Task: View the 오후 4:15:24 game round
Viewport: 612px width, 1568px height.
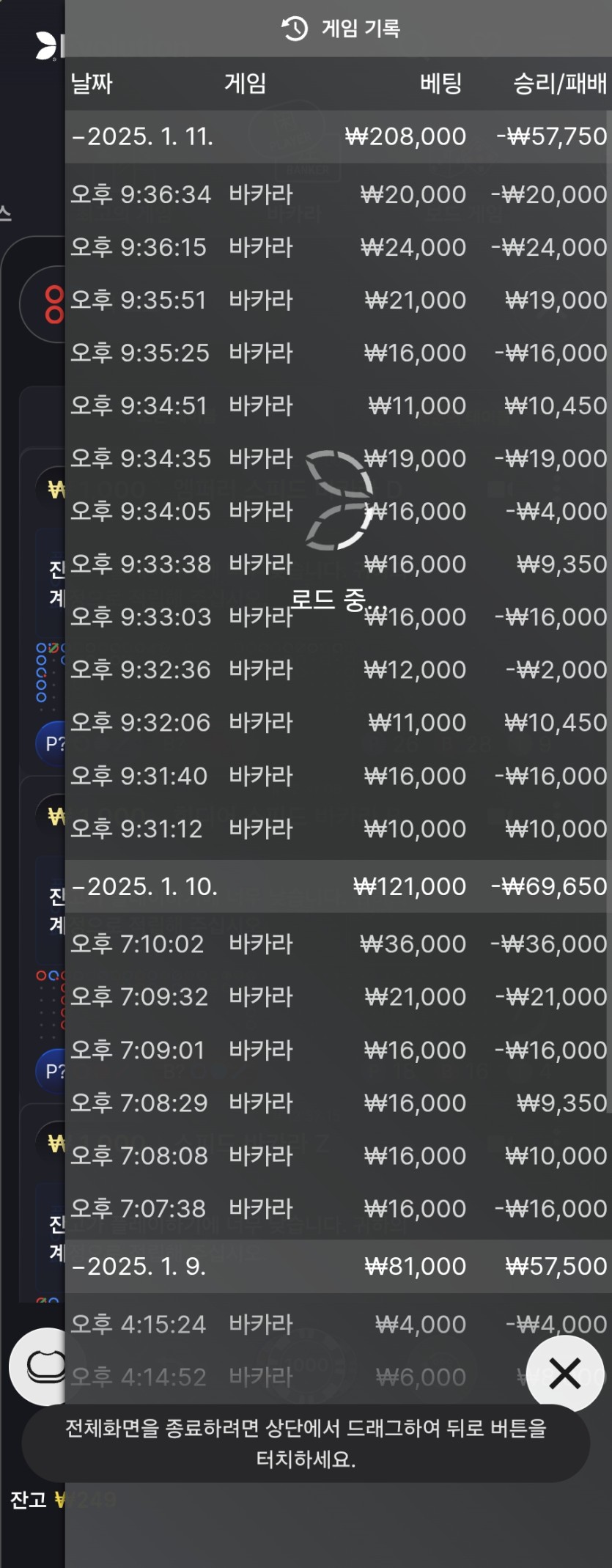Action: 337,1324
